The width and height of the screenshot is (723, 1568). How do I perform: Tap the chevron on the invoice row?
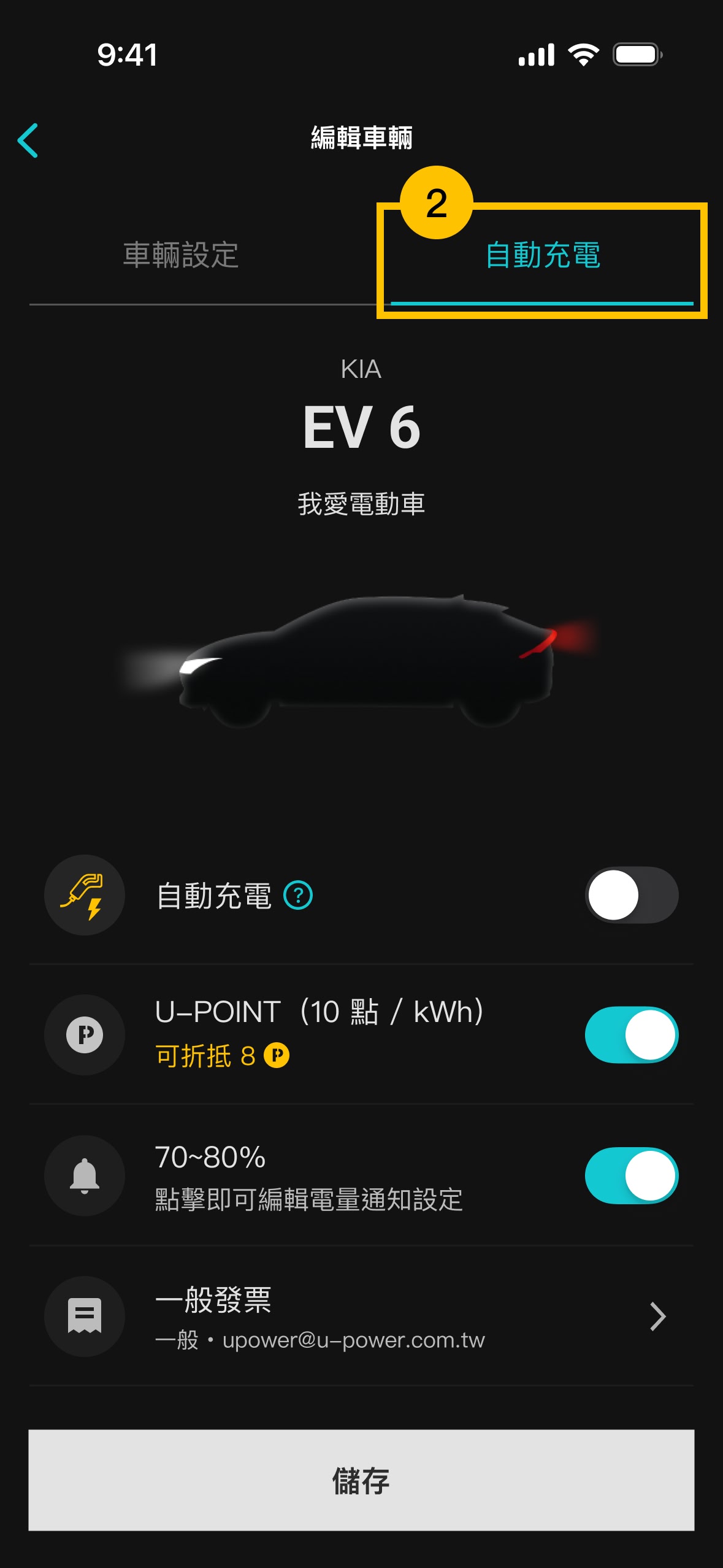(659, 1316)
